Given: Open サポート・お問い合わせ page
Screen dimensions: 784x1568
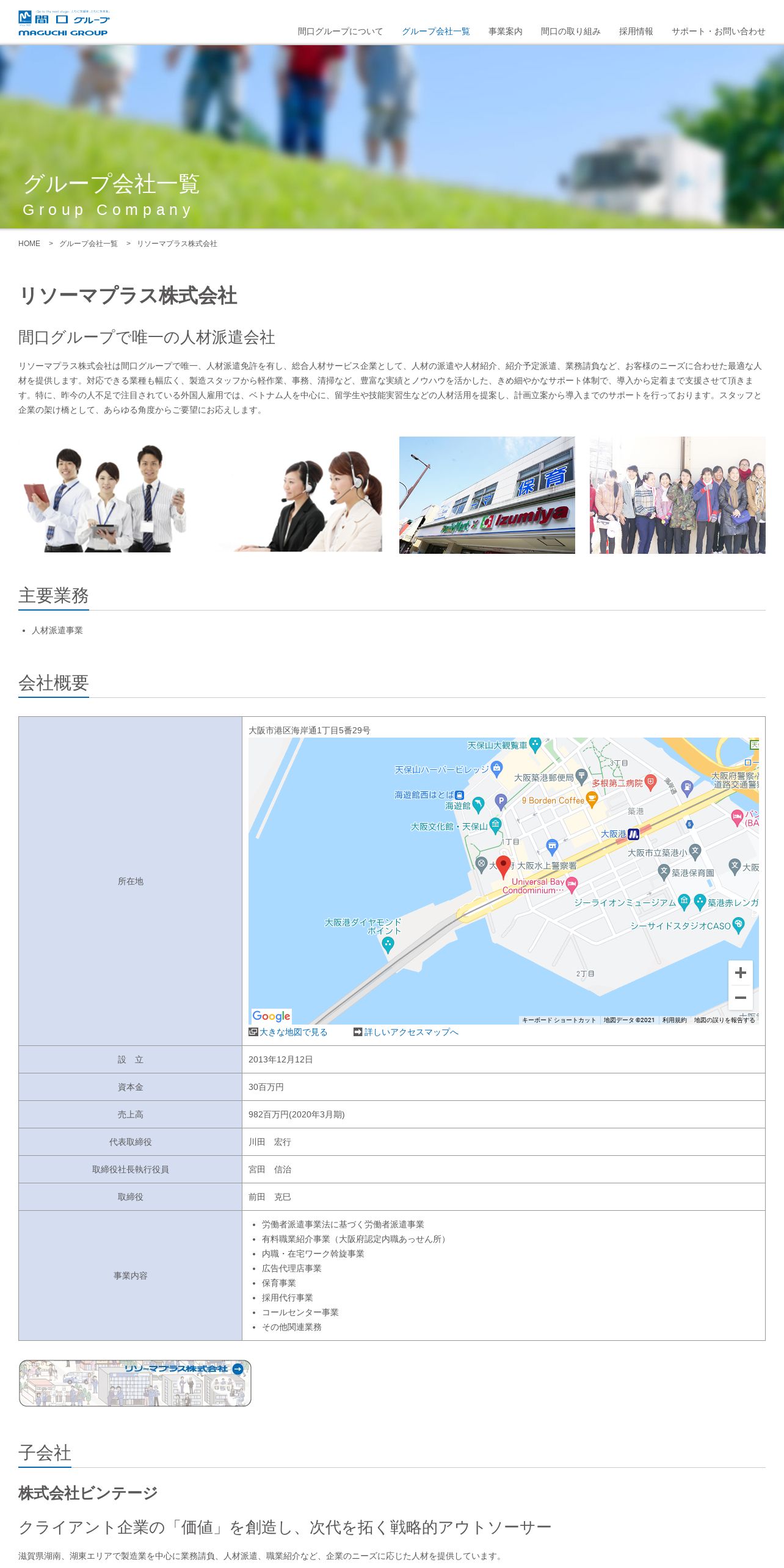Looking at the screenshot, I should pos(718,32).
